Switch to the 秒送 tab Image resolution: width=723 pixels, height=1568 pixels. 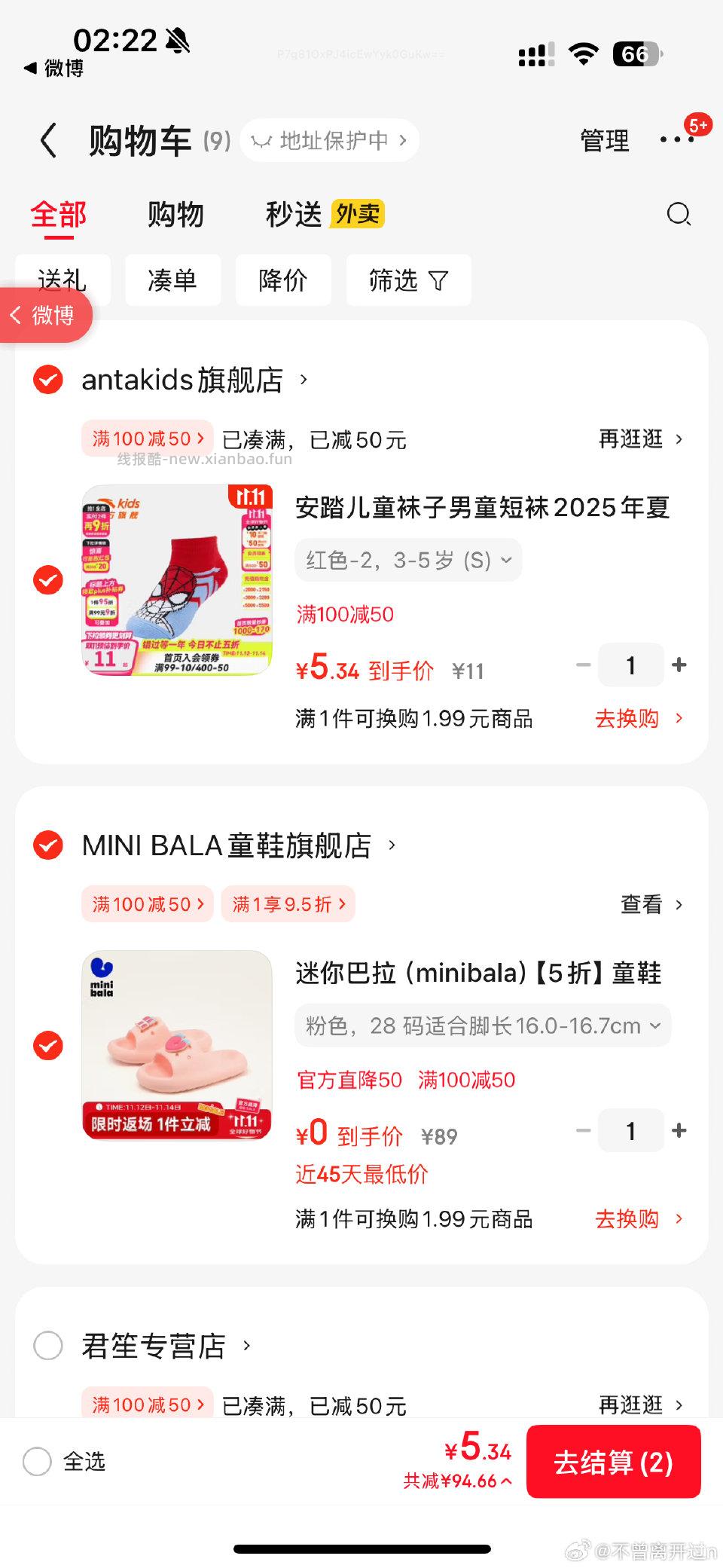click(292, 214)
